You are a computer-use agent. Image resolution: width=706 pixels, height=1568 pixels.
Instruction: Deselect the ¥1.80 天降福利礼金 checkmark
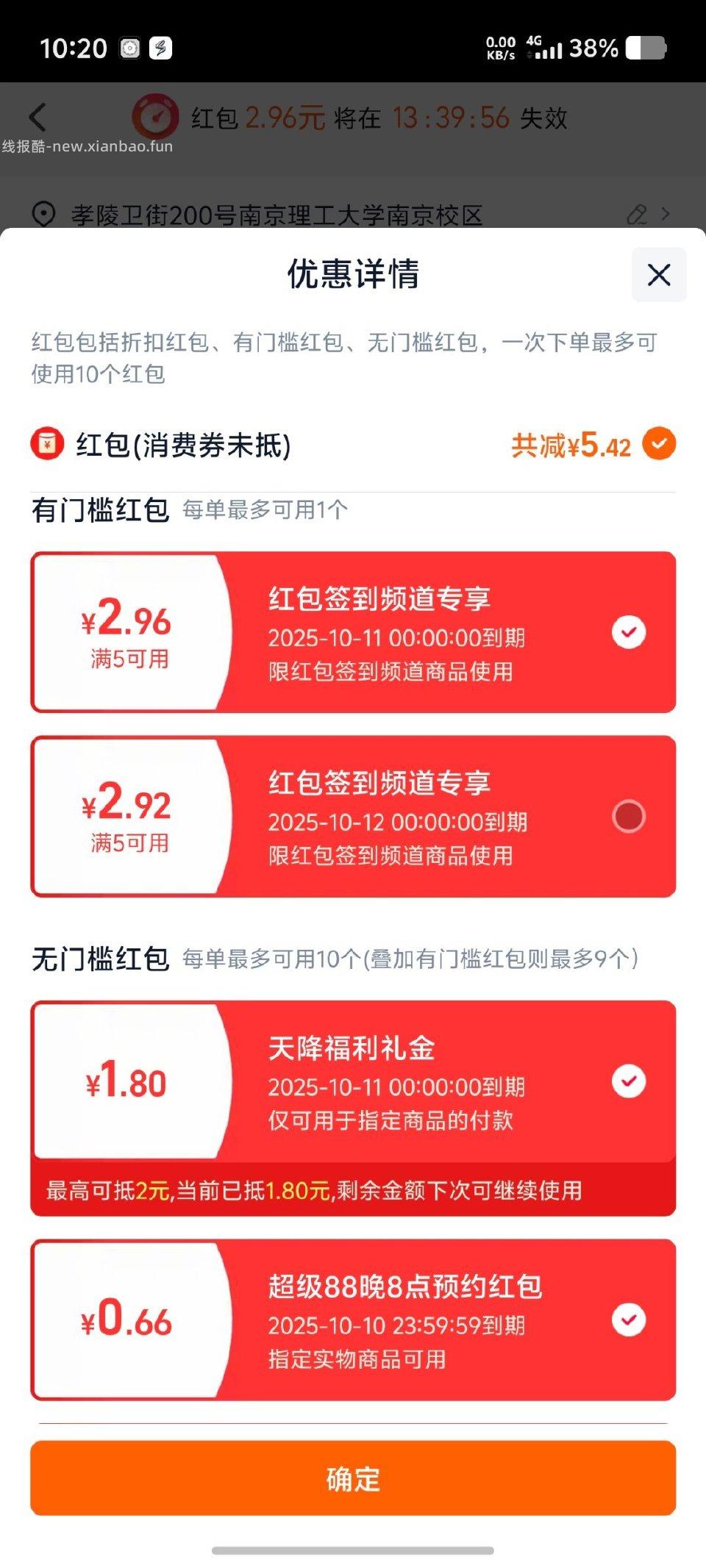627,1081
